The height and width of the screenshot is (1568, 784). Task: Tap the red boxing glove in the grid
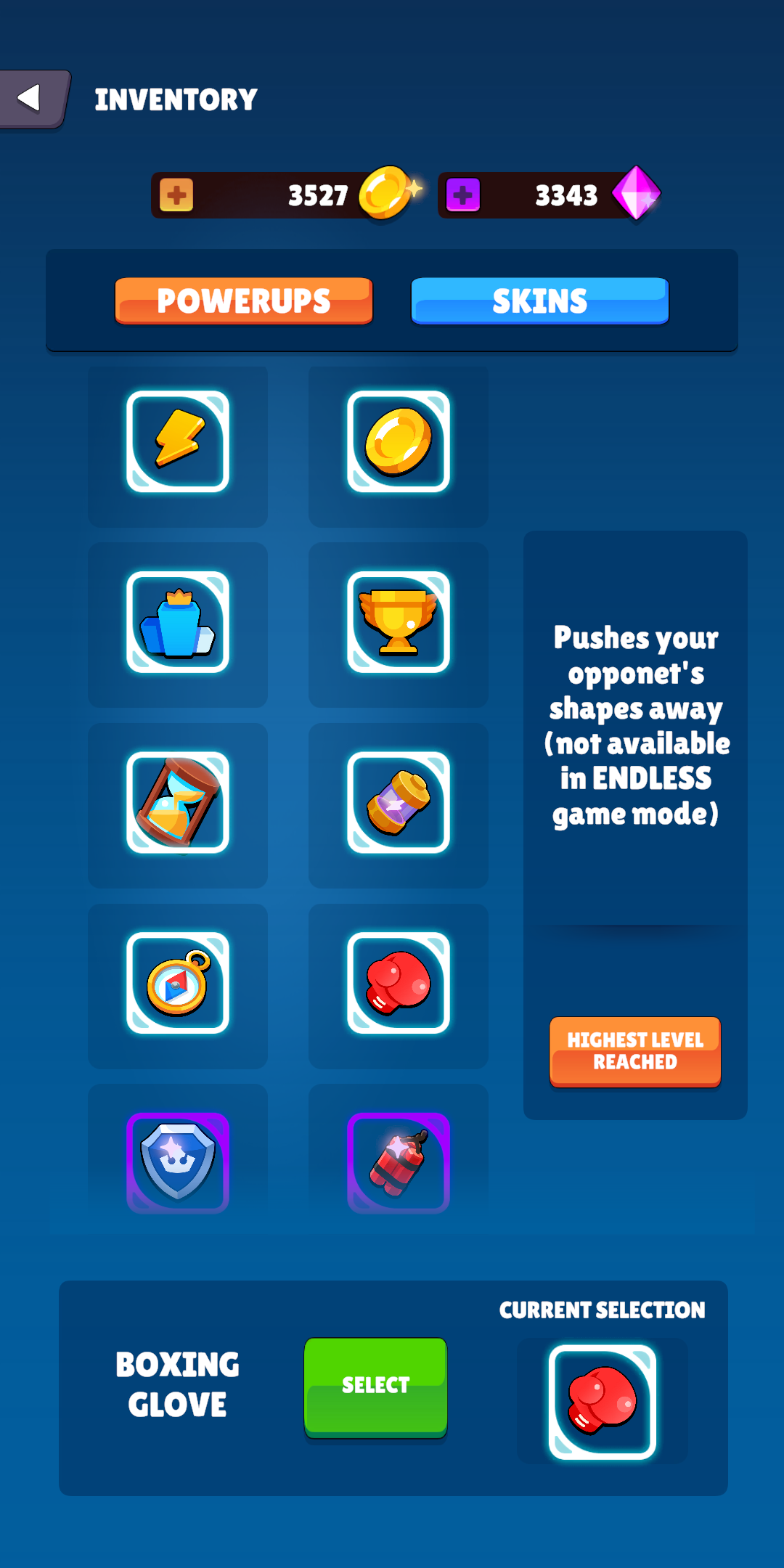399,983
